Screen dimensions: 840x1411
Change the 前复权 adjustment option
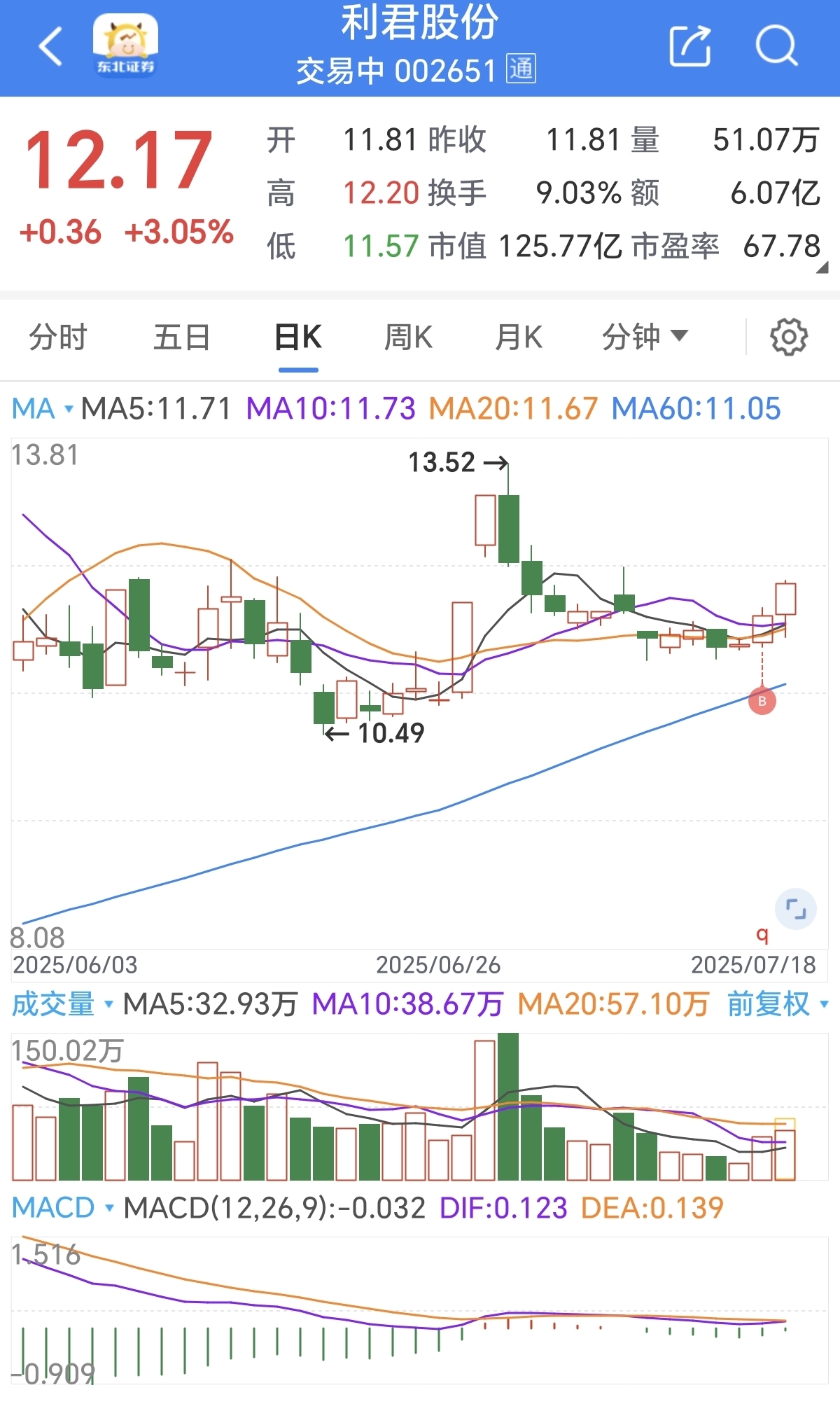pyautogui.click(x=778, y=1004)
